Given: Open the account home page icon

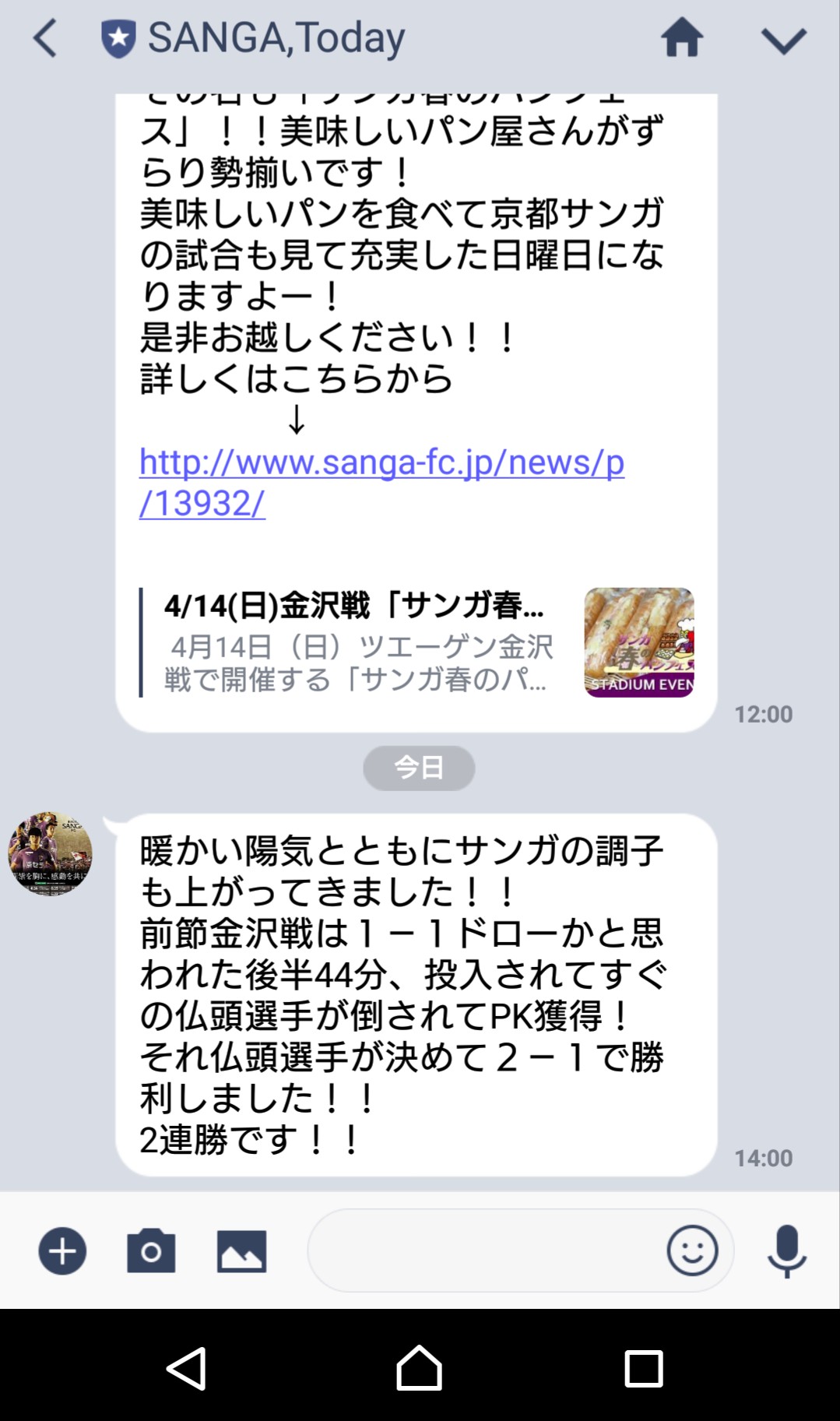Looking at the screenshot, I should [x=682, y=37].
